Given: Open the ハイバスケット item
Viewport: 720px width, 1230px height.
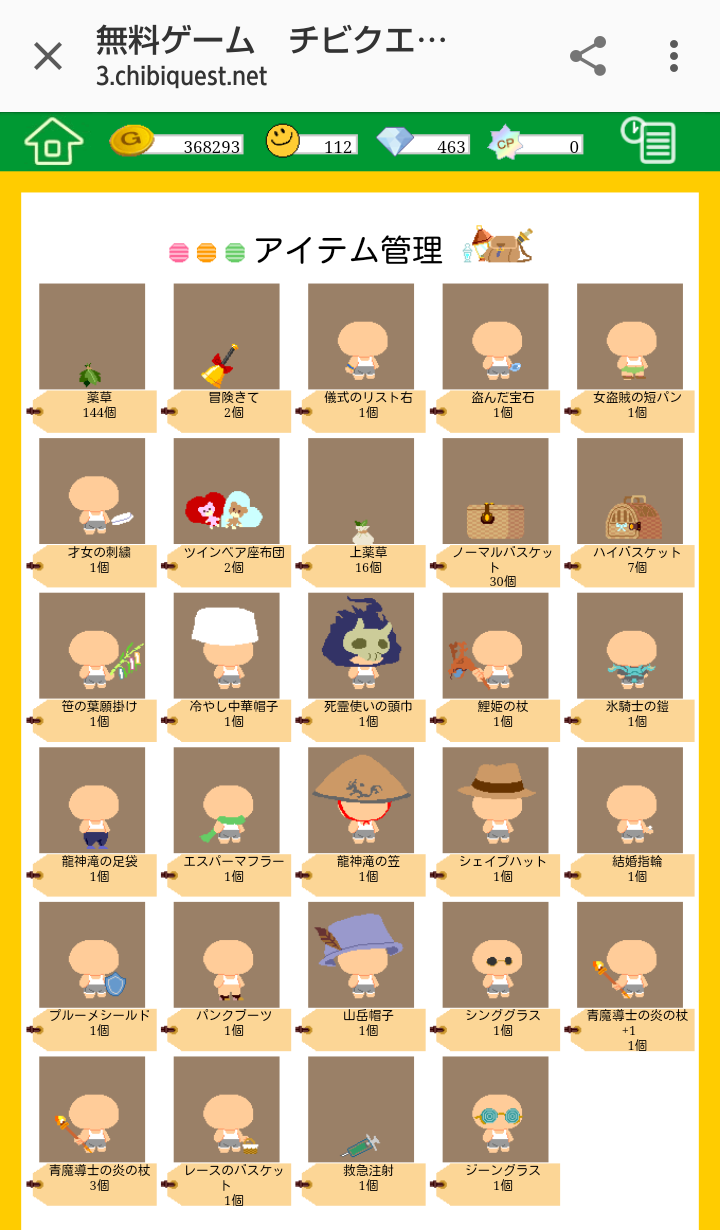Looking at the screenshot, I should (x=630, y=492).
